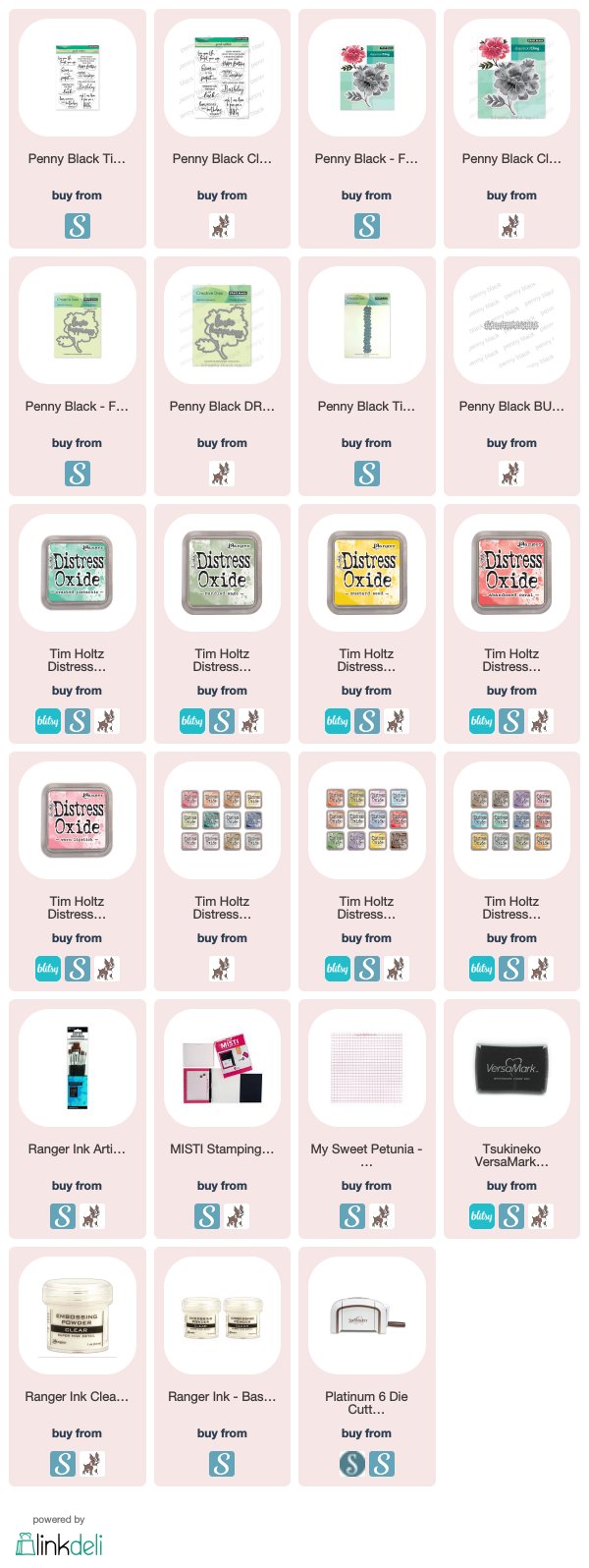Open Tsukineko VersaMark ink pad product
Viewport: 589px width, 1568px height.
coord(511,1068)
